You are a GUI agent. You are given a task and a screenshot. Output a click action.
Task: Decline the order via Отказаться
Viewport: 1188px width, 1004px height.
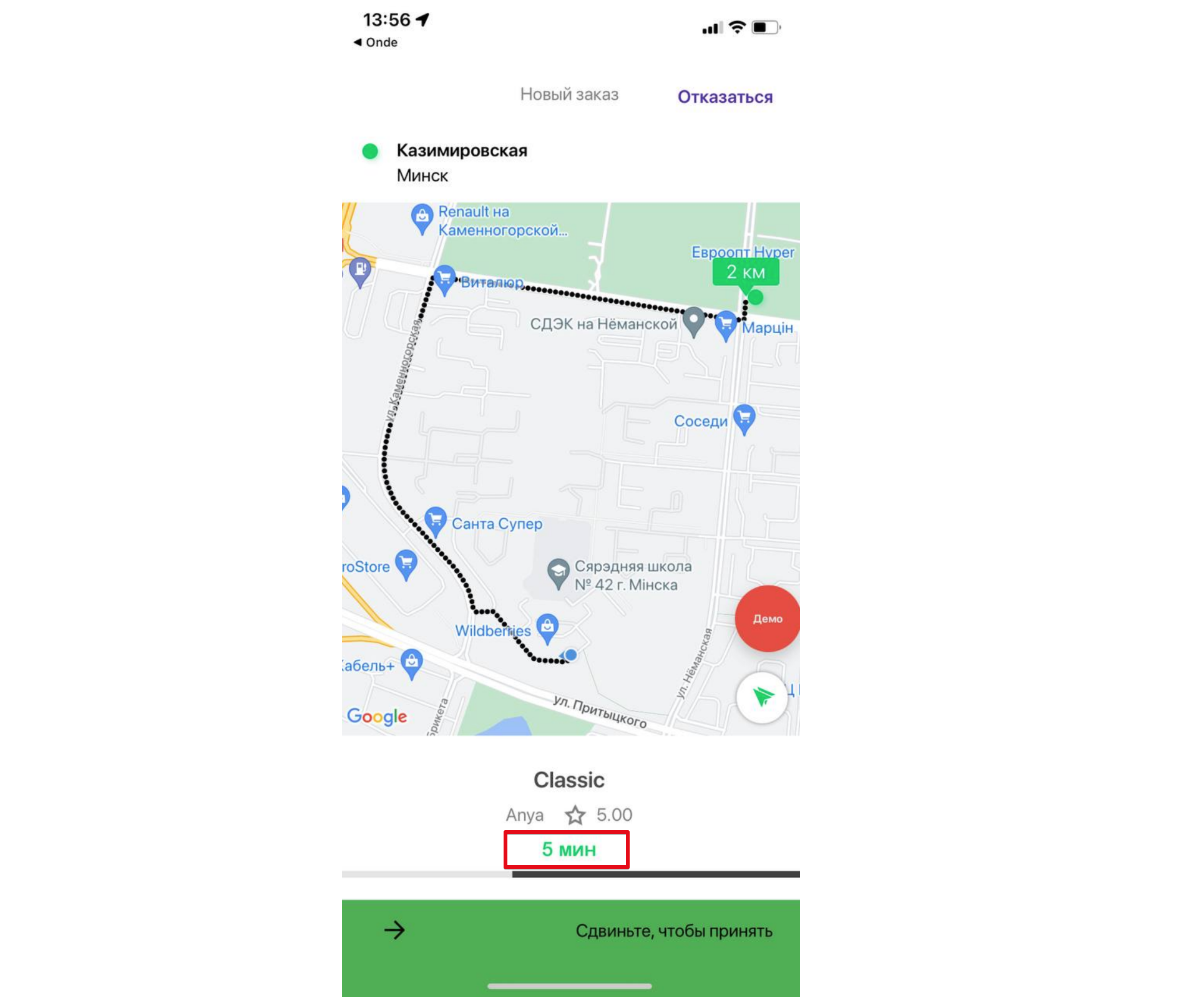tap(725, 97)
